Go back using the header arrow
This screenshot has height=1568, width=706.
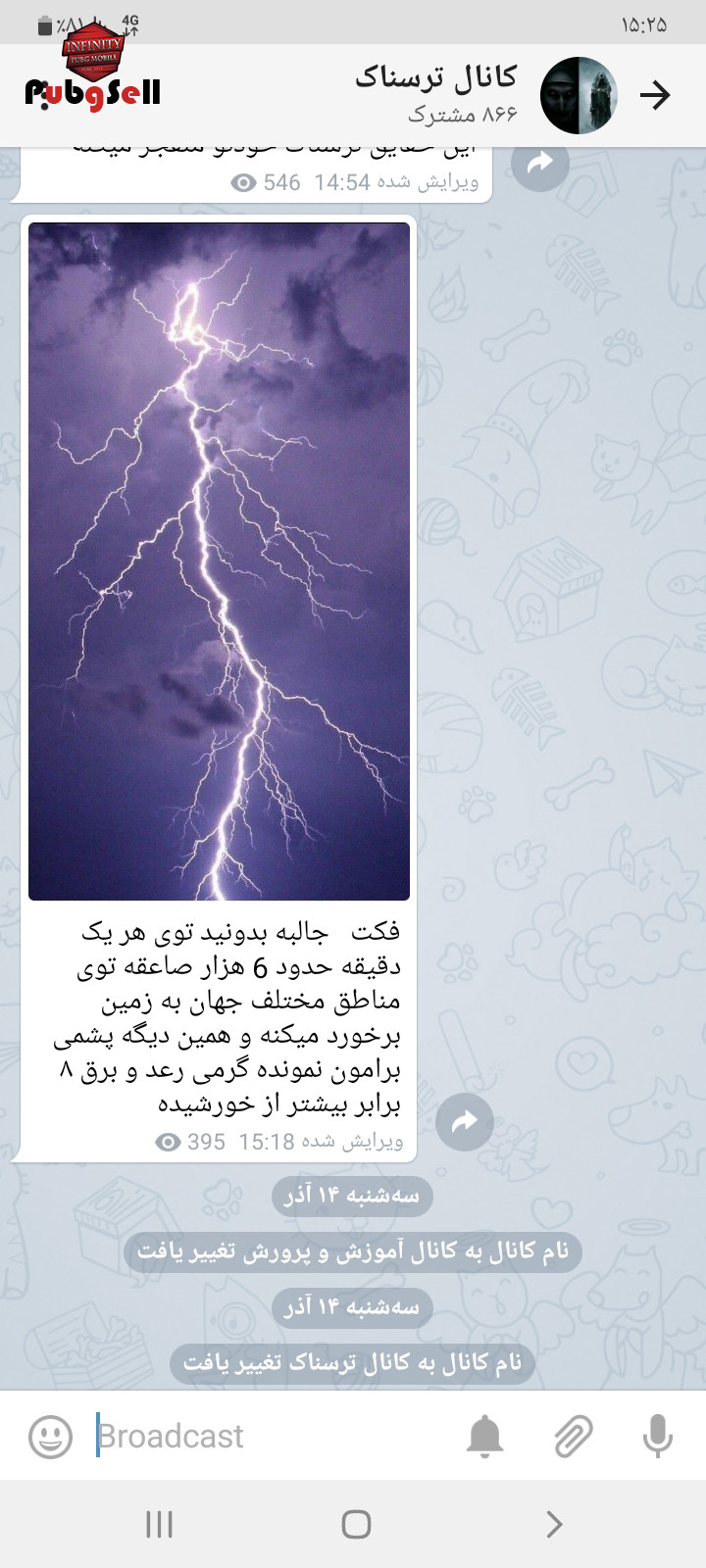point(655,95)
